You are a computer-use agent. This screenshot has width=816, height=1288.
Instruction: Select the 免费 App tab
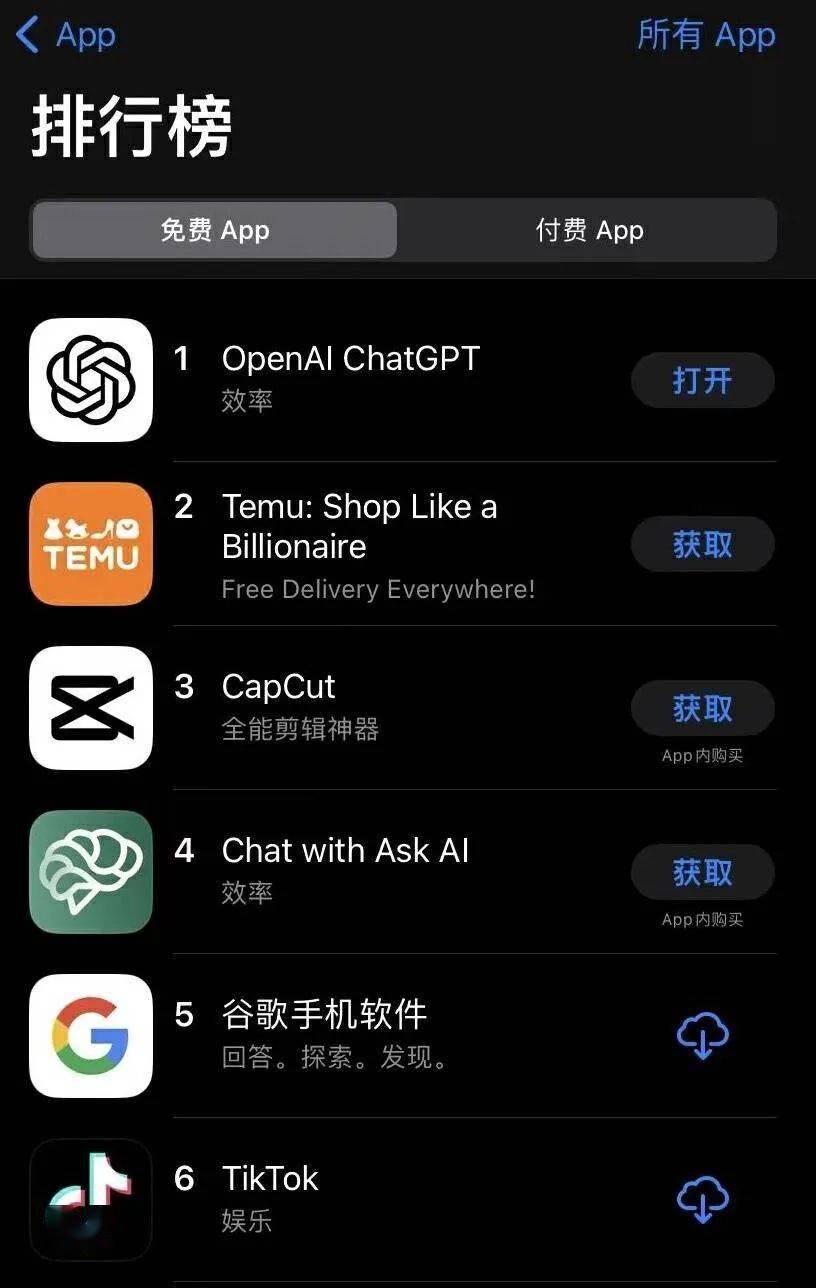tap(215, 231)
